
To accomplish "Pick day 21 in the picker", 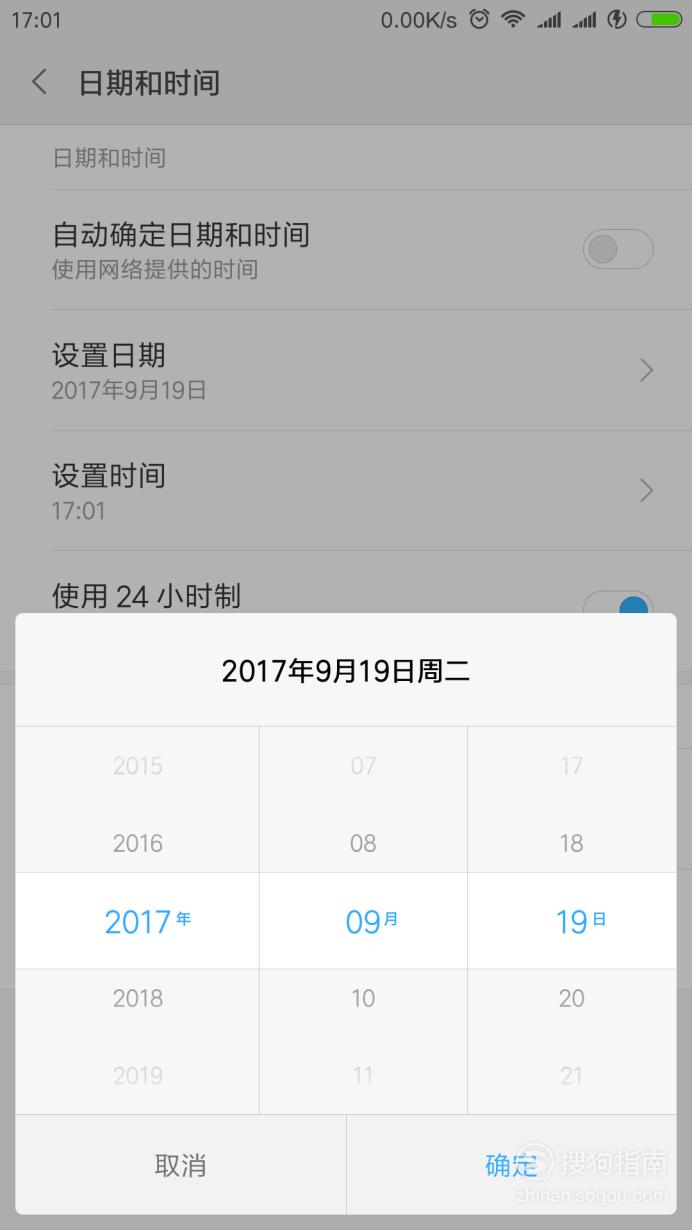I will (571, 1076).
